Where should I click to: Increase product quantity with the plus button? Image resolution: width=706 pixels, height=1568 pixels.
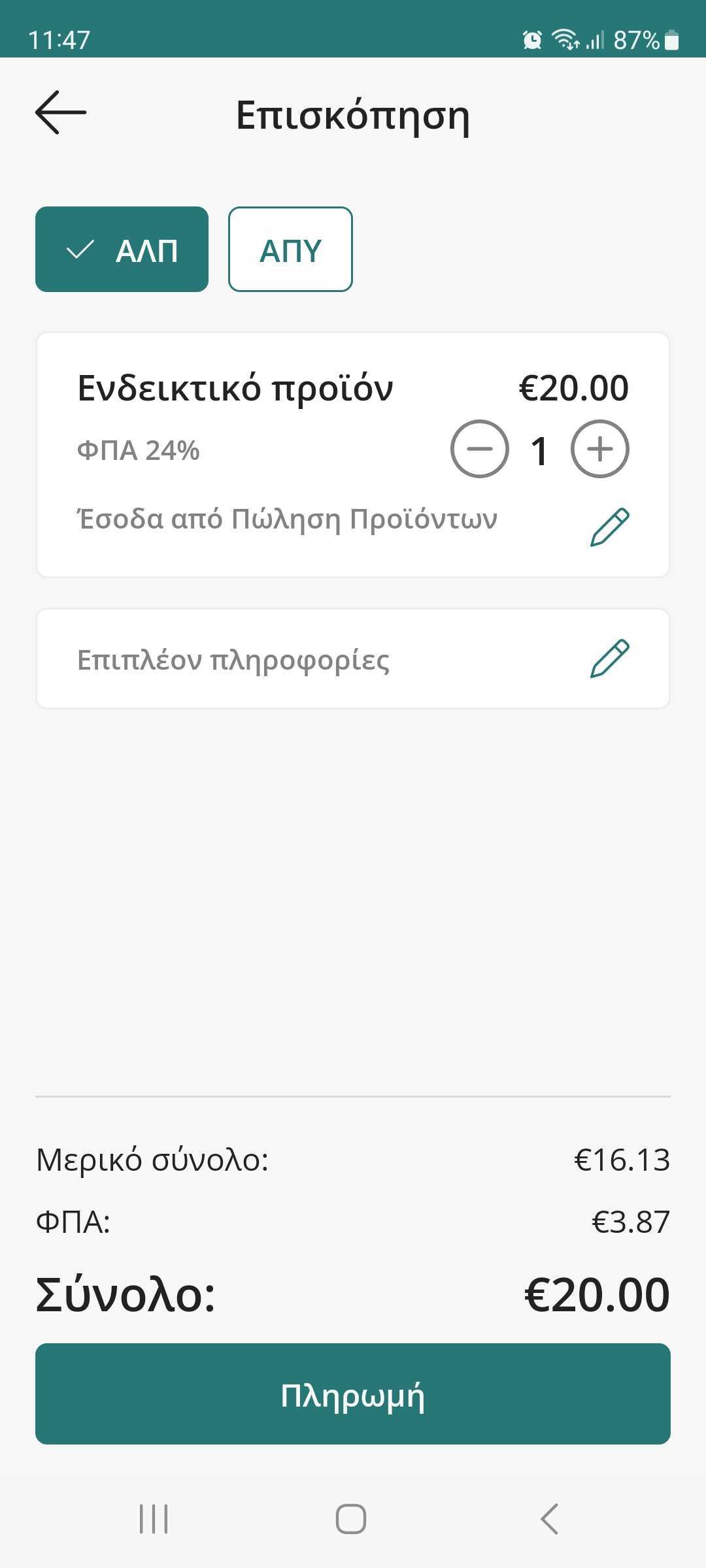(599, 449)
